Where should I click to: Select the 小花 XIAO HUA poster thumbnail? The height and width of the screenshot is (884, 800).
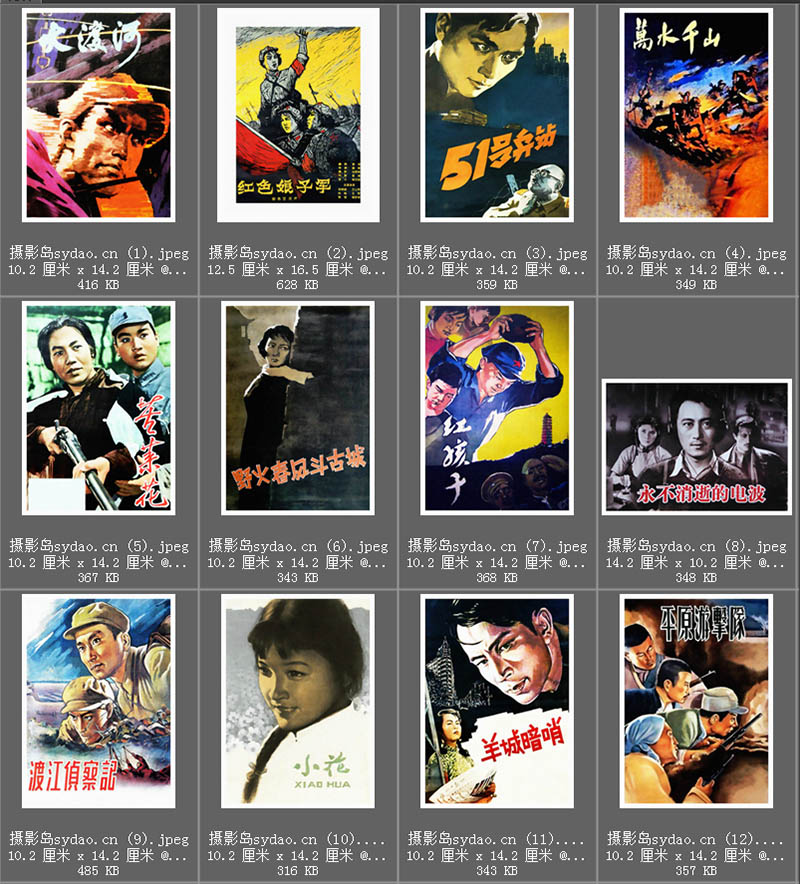click(x=298, y=701)
